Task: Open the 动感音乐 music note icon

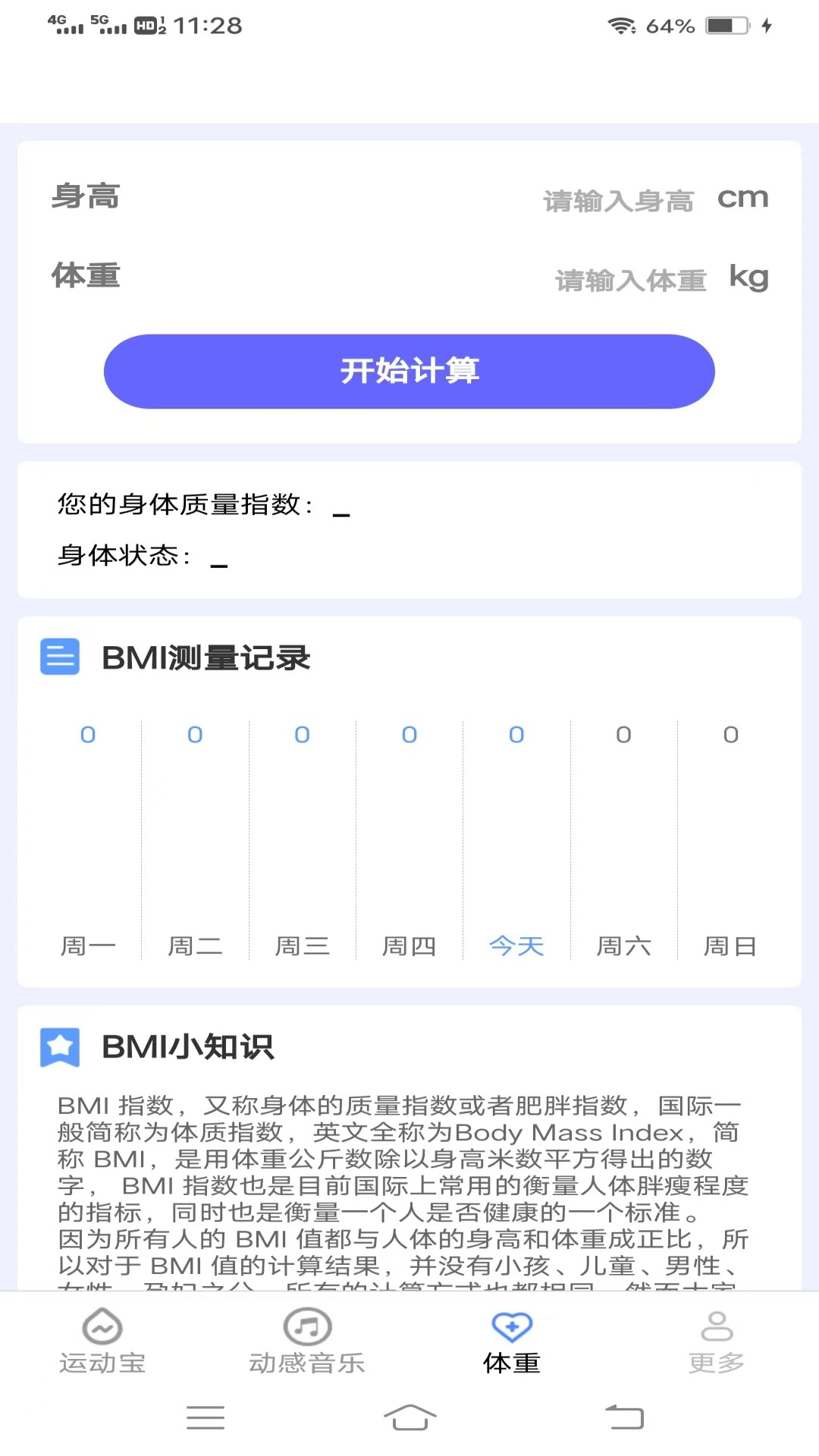Action: 307,1325
